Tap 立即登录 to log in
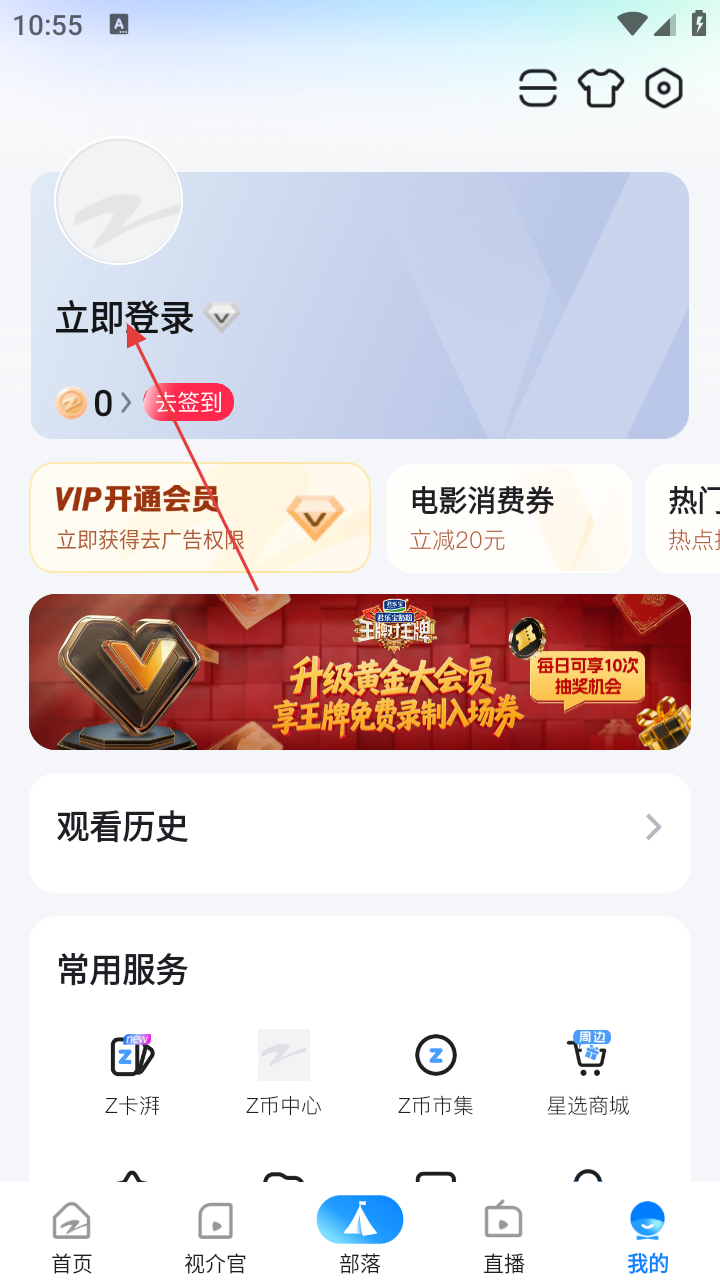 click(125, 318)
